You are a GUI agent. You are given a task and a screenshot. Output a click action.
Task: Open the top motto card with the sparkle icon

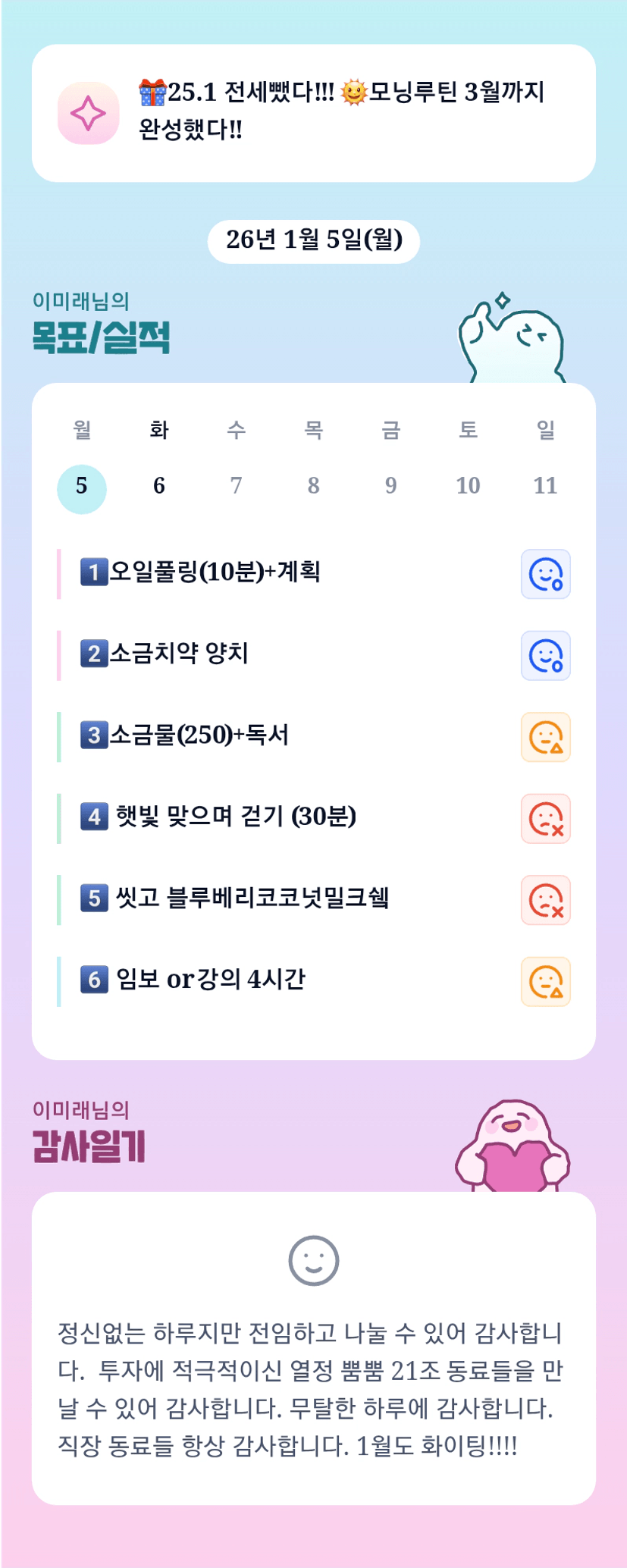tap(314, 113)
